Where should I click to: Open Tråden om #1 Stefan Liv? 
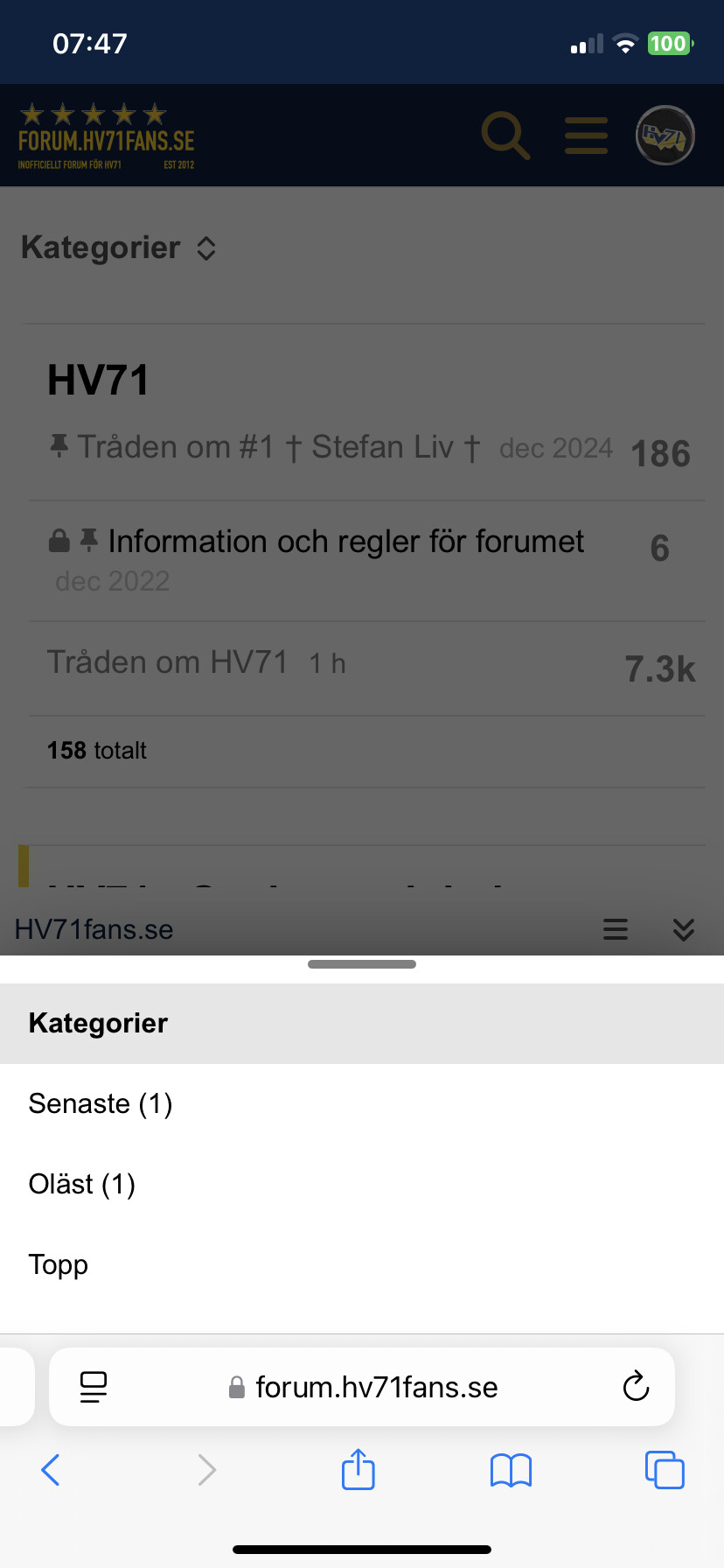pos(279,447)
